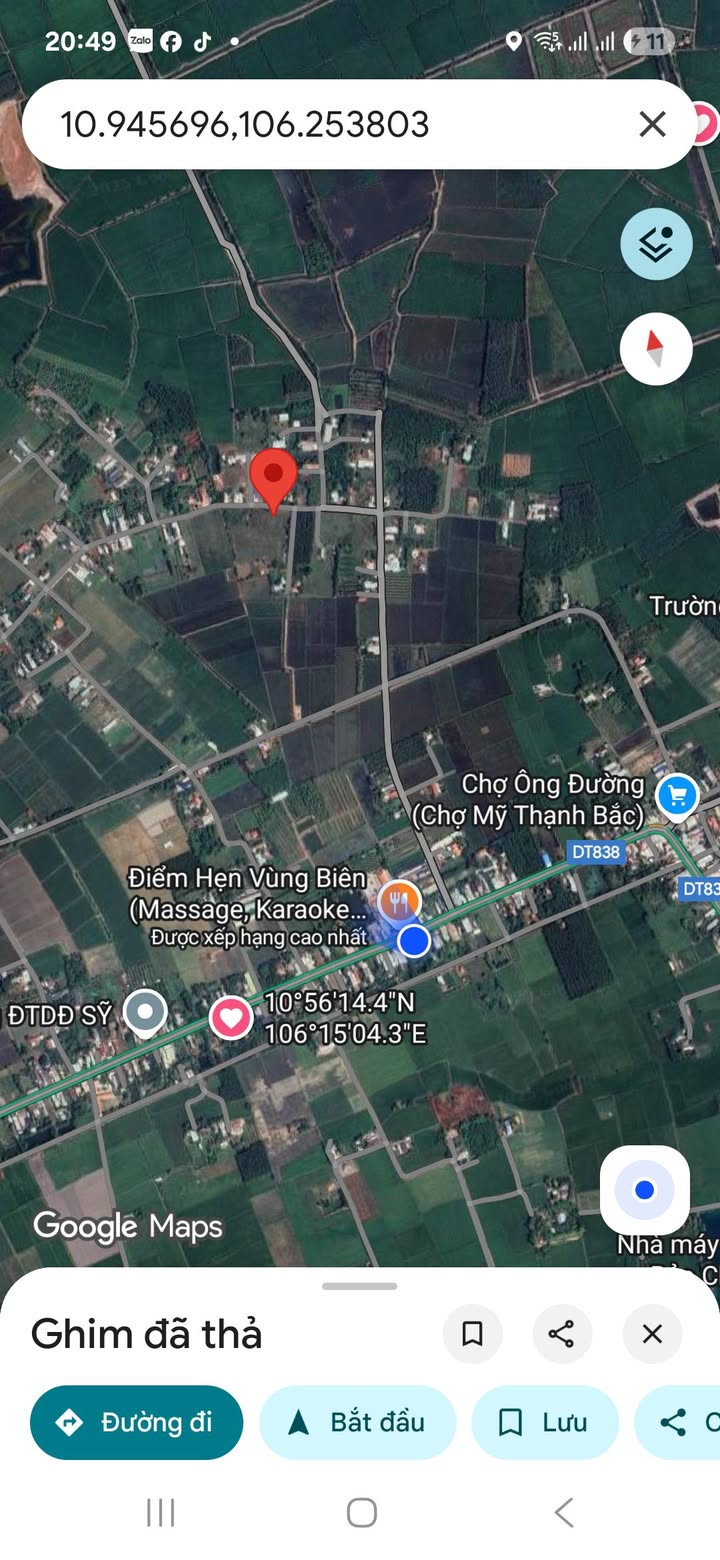This screenshot has height=1560, width=720.
Task: Open Điểm Hẹn Vùng Biên restaurant marker
Action: coord(398,900)
